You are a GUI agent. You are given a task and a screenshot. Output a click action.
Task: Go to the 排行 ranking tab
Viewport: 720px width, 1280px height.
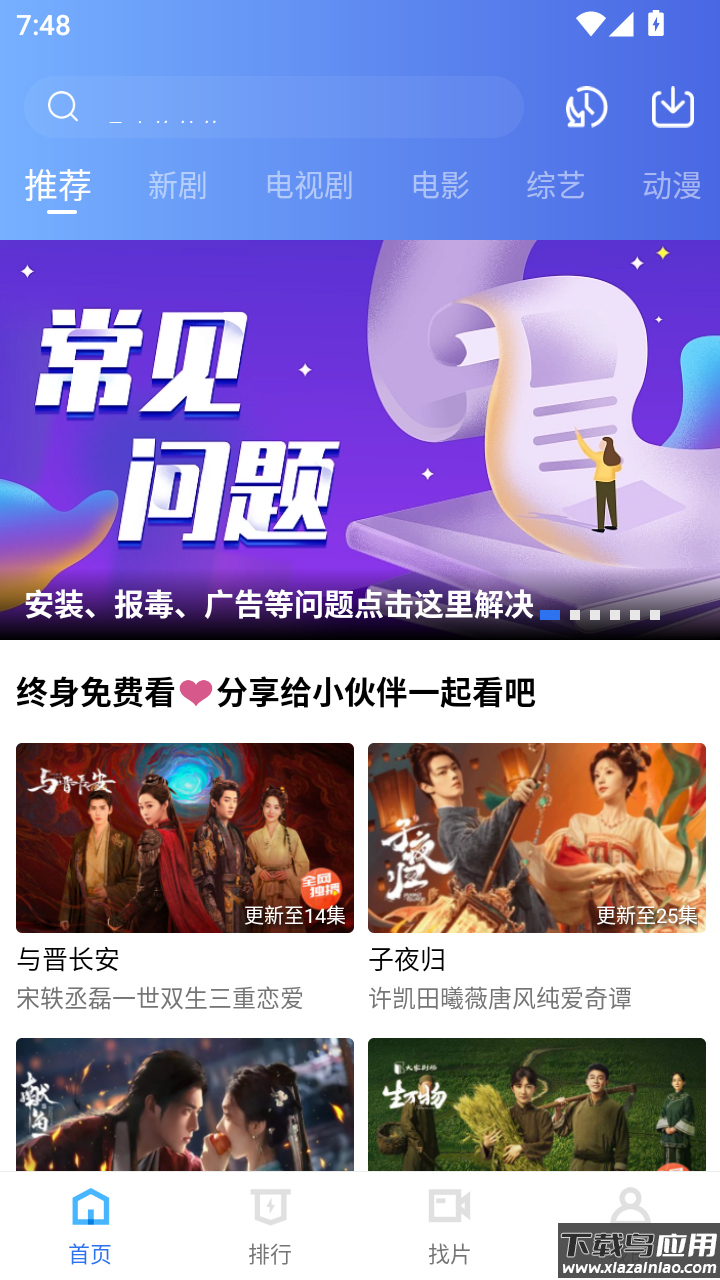270,1226
